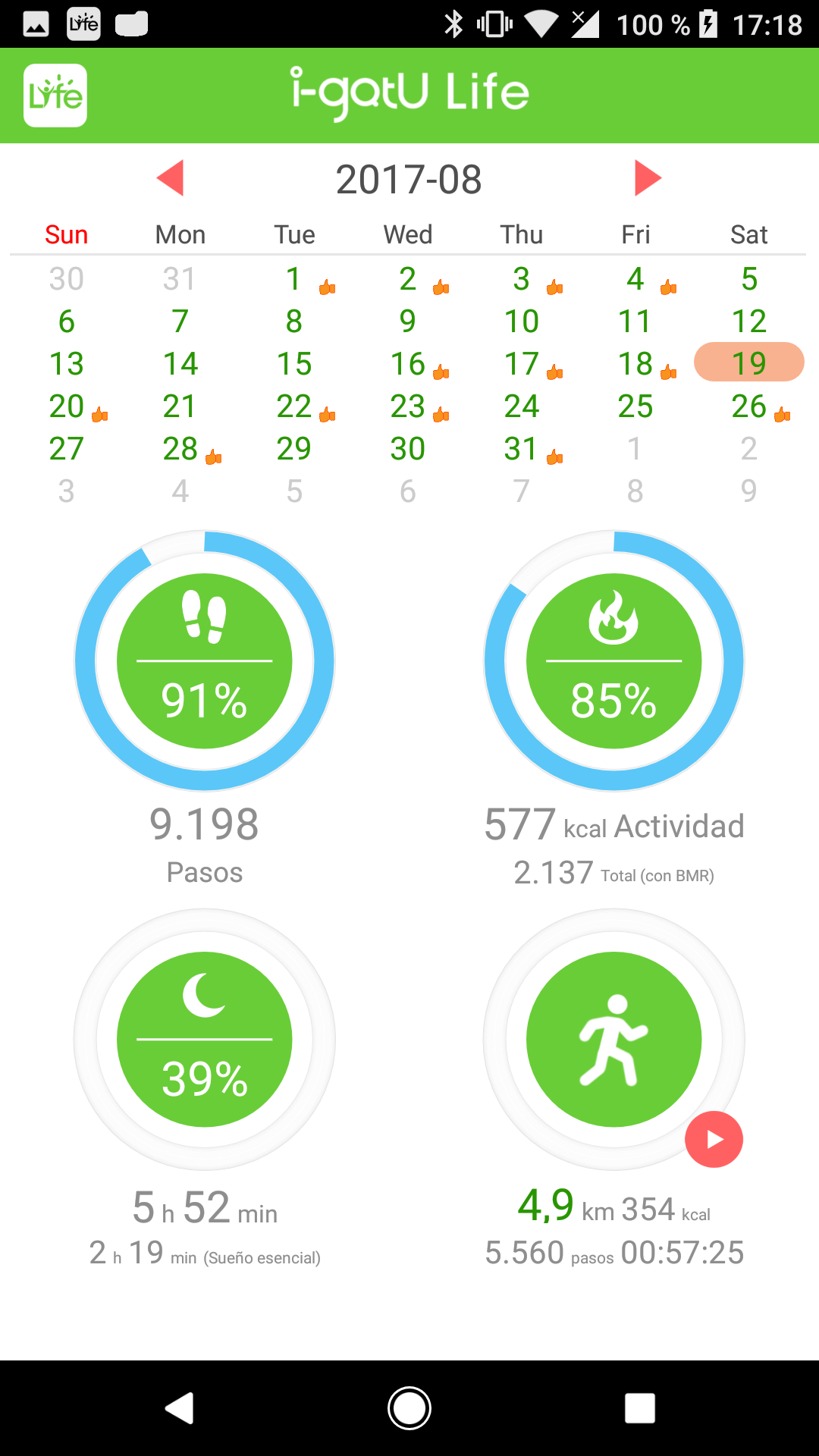This screenshot has width=819, height=1456.
Task: Start a workout with the red play button
Action: [x=714, y=1139]
